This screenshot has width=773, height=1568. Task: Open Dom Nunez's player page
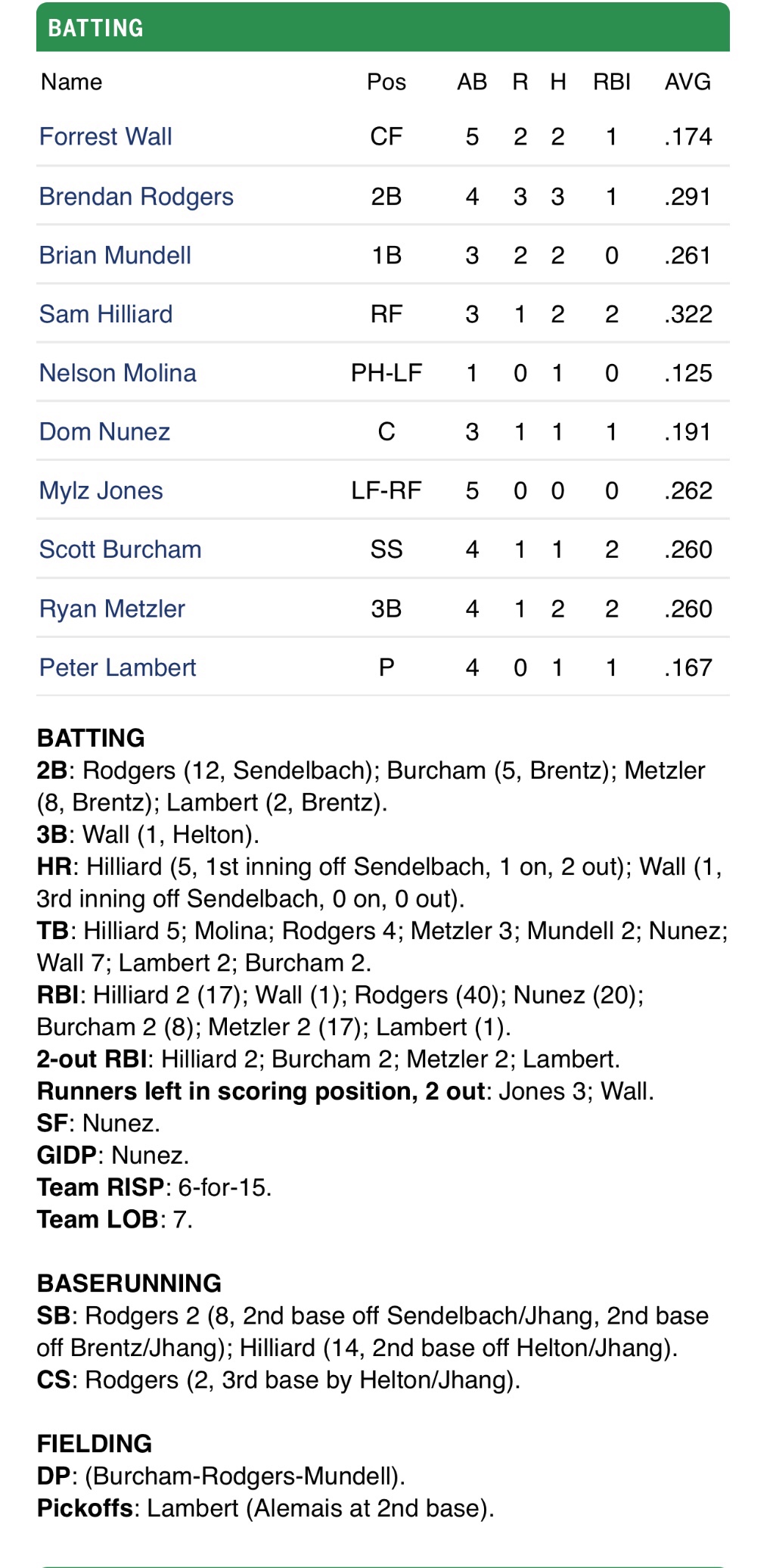(104, 432)
